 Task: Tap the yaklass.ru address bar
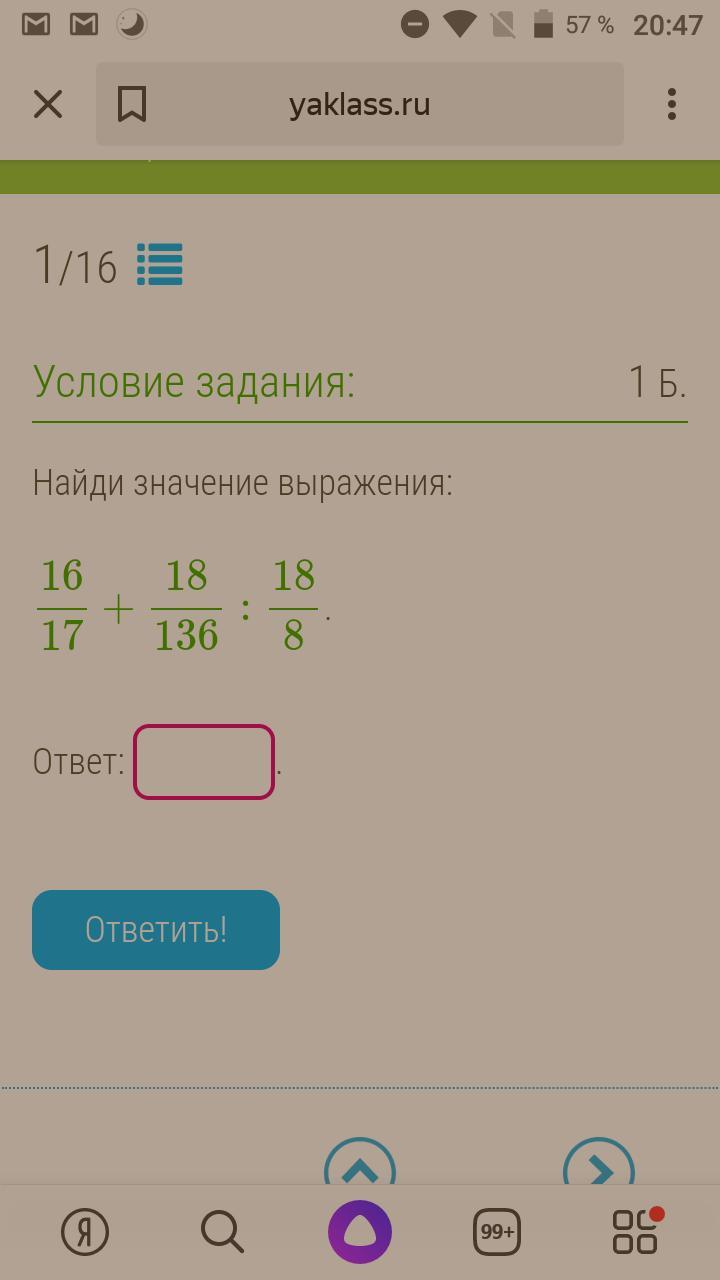[360, 105]
